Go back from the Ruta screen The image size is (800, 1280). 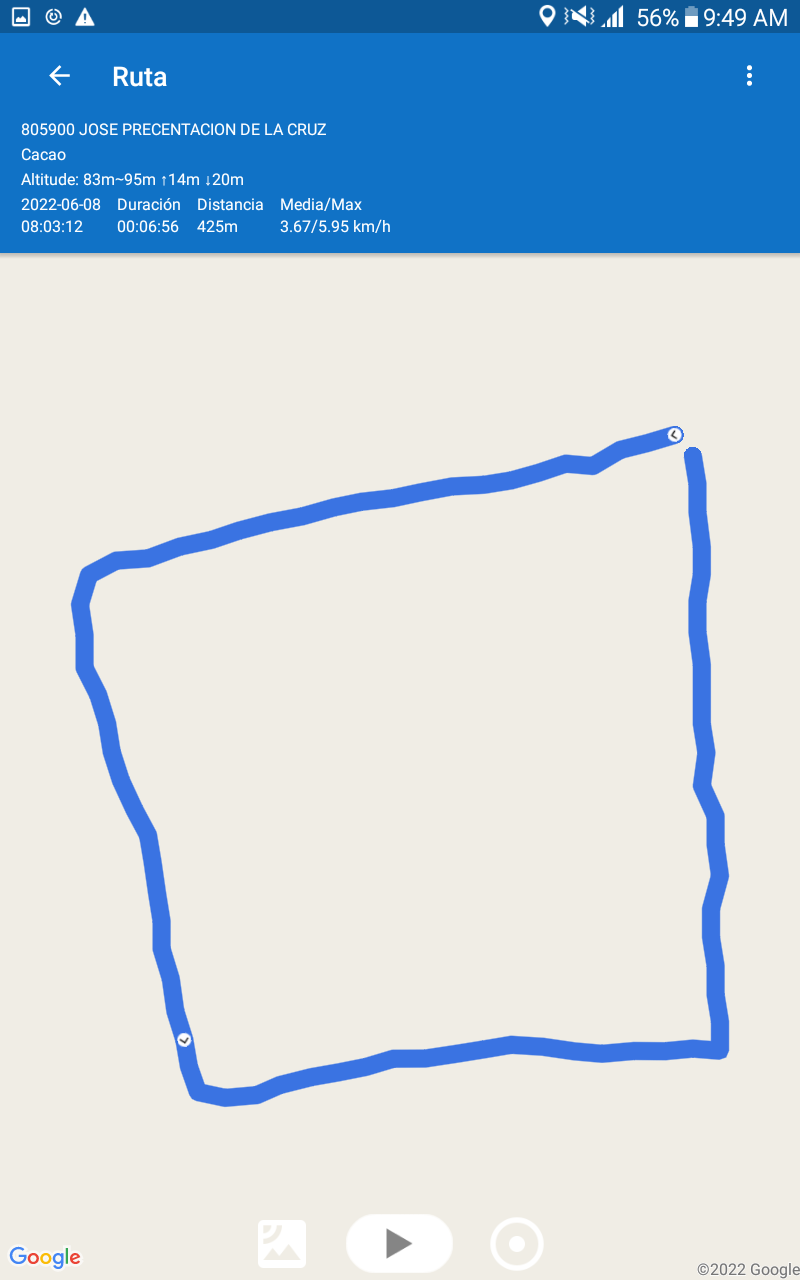pyautogui.click(x=60, y=76)
